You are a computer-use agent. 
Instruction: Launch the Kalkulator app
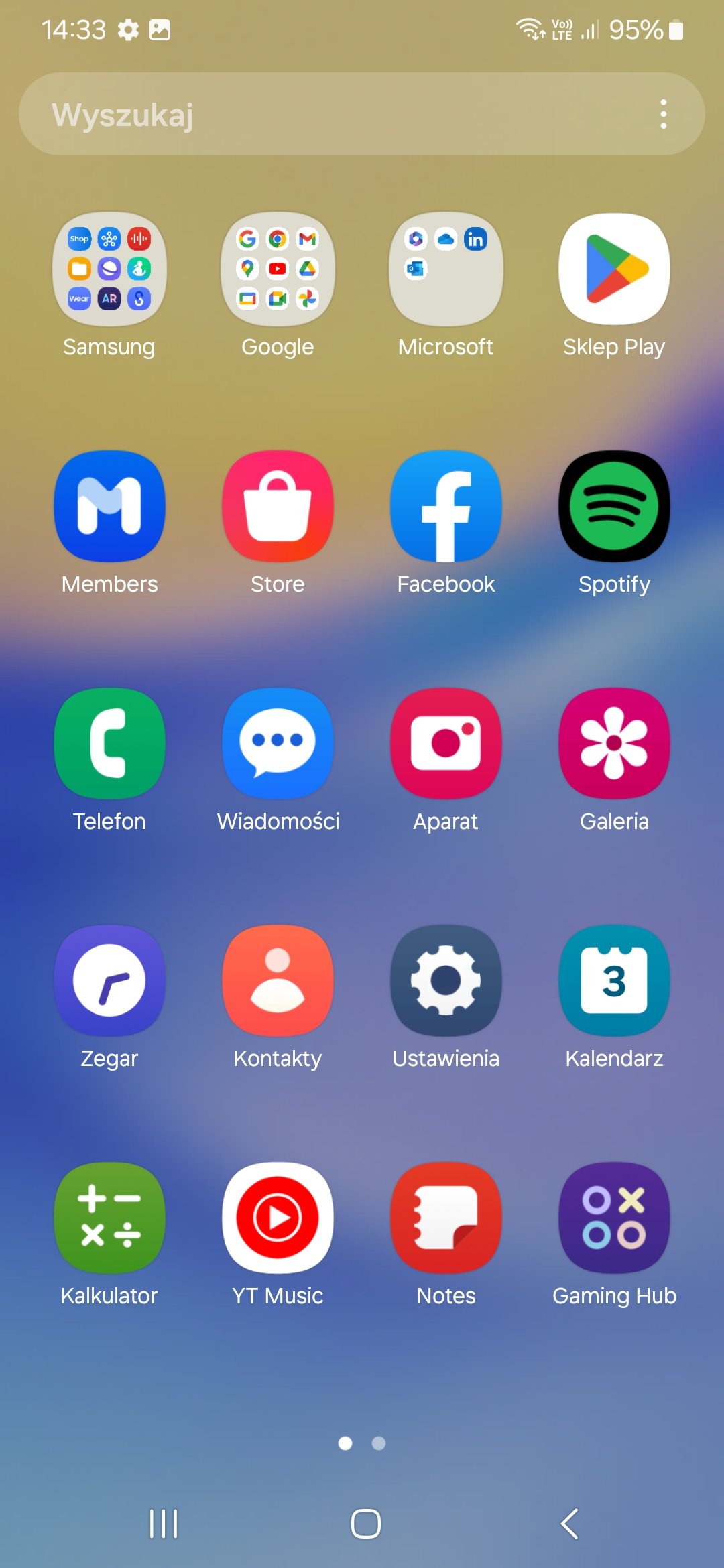pos(109,1218)
